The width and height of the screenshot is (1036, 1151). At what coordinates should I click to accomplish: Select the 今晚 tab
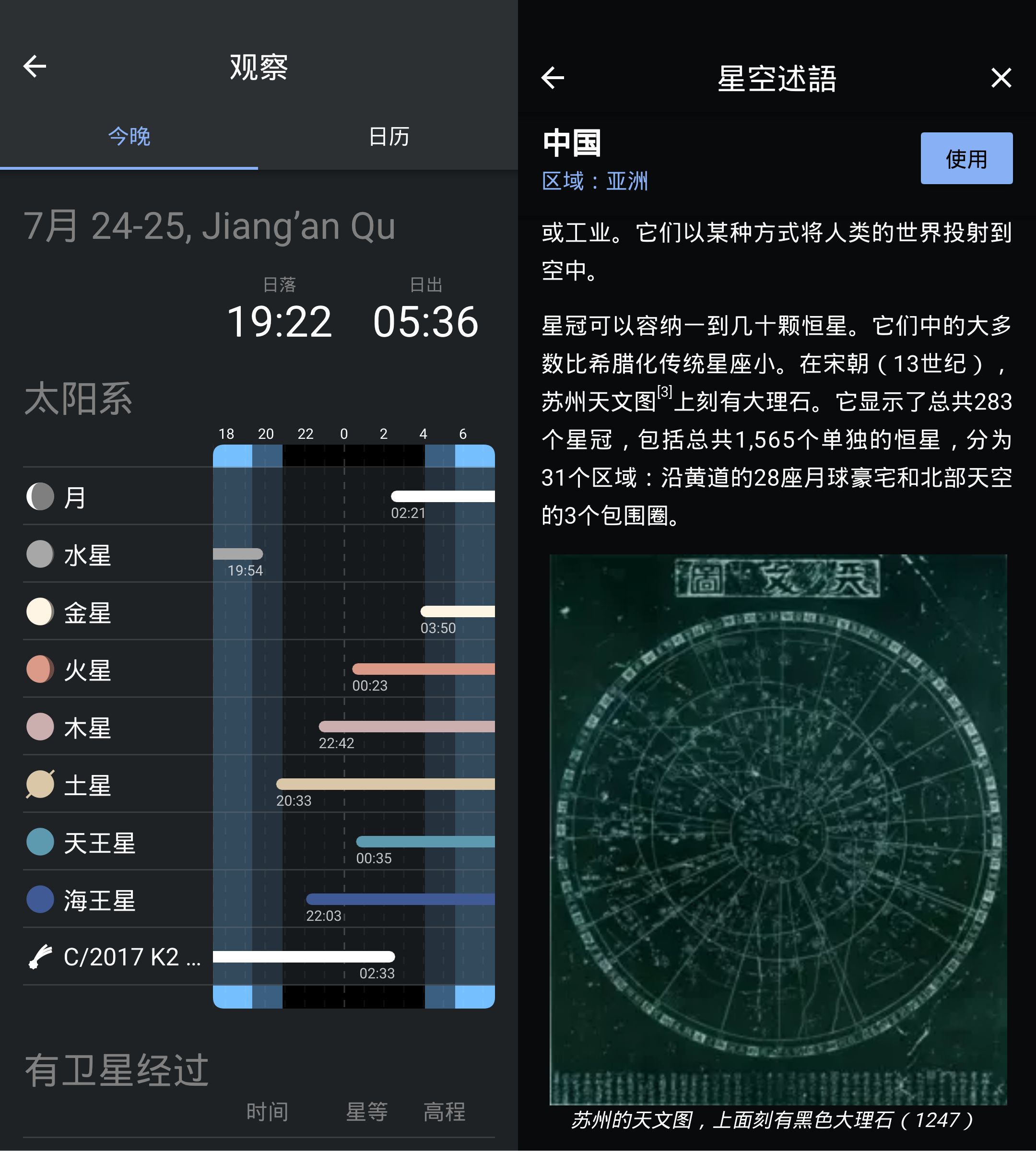(129, 137)
